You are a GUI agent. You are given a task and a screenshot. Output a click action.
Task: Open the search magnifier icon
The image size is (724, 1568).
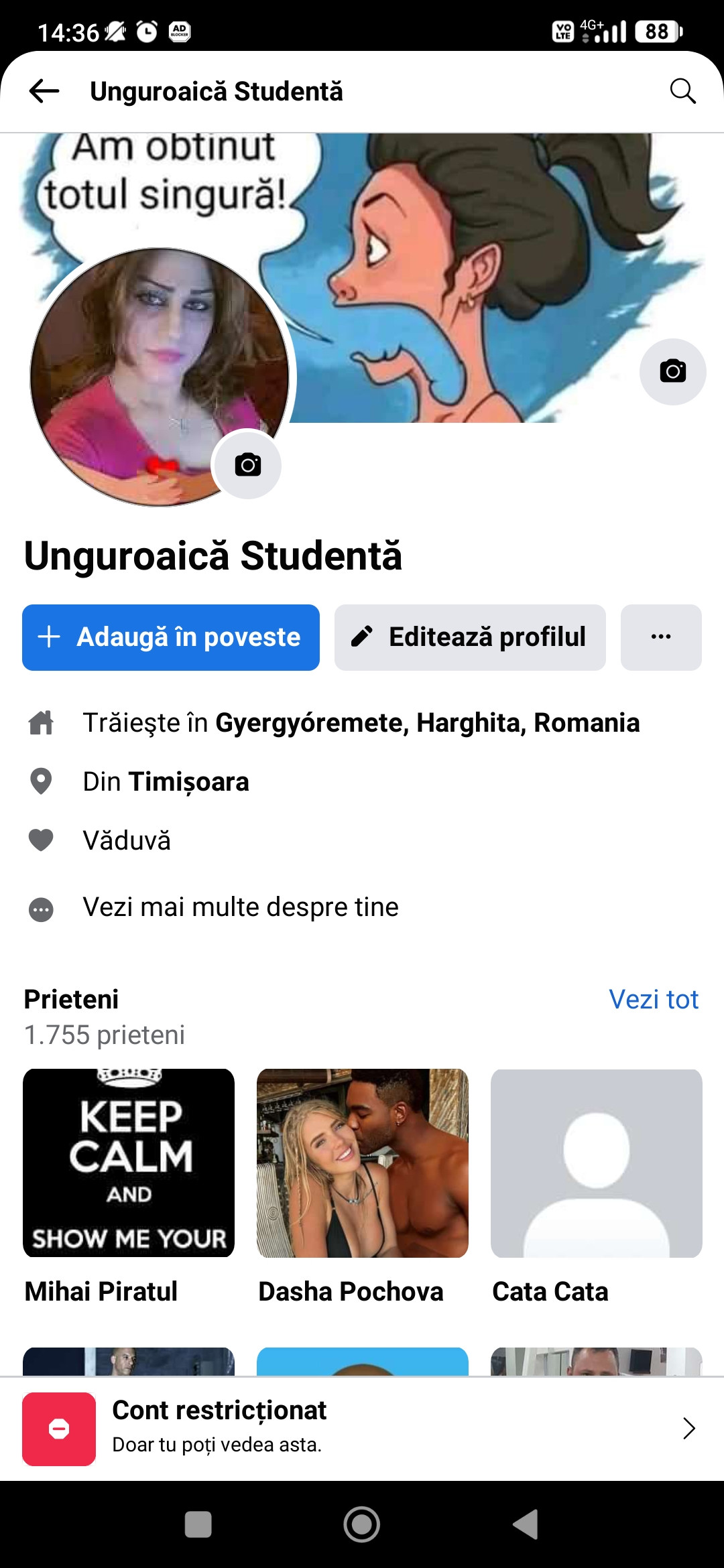[x=682, y=91]
